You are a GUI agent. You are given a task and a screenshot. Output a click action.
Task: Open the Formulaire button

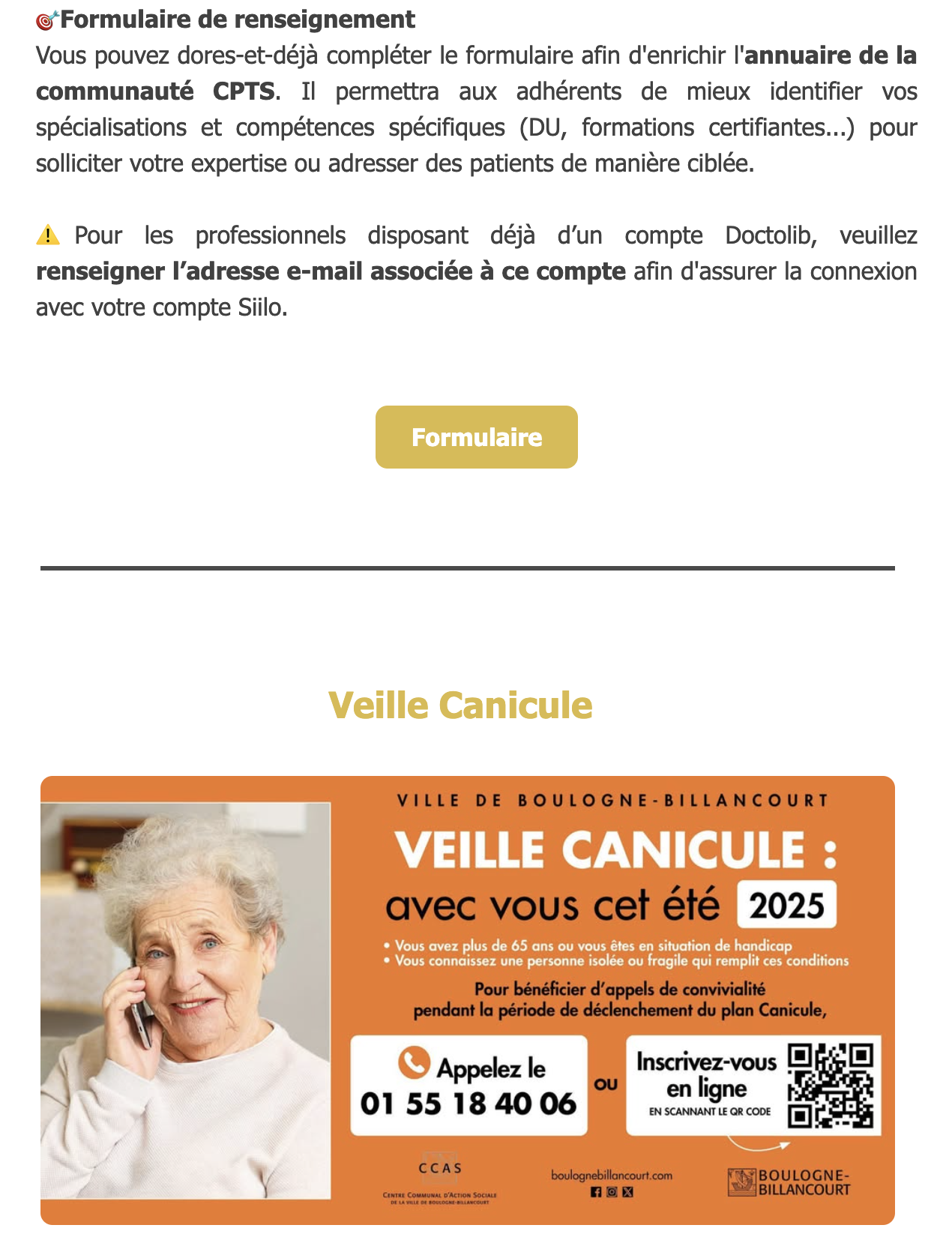[x=476, y=437]
